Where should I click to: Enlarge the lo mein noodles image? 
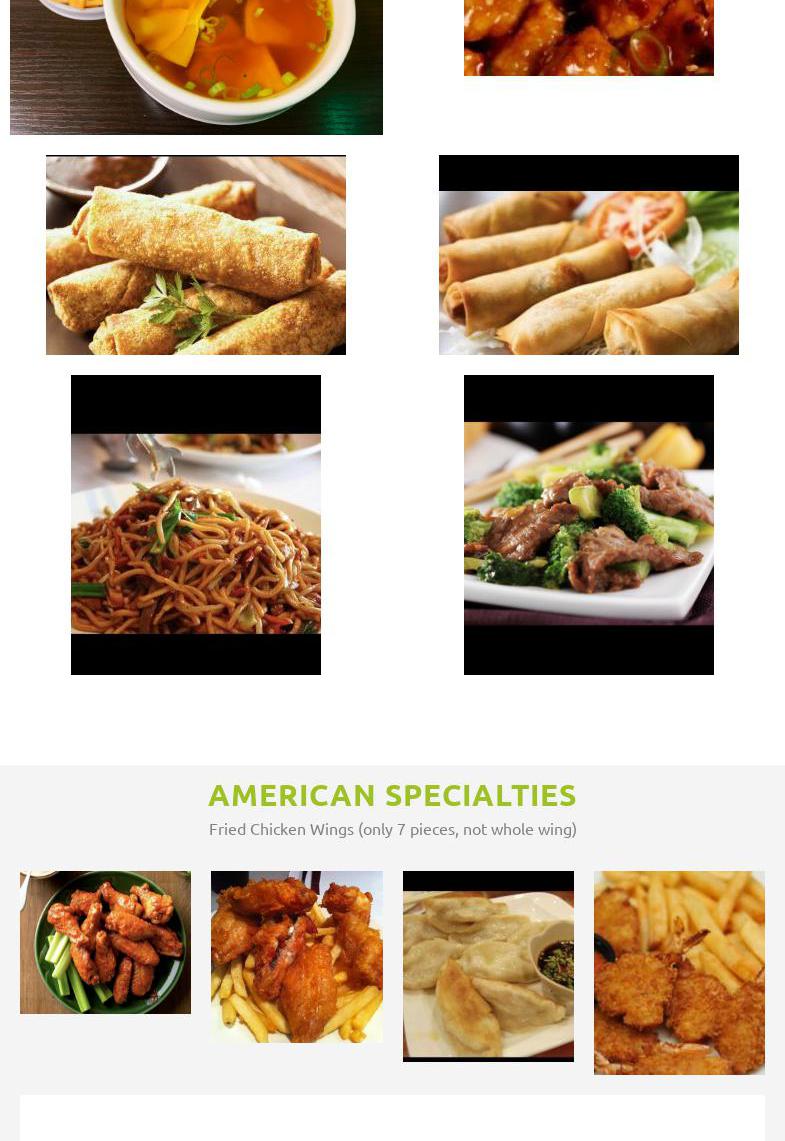196,525
